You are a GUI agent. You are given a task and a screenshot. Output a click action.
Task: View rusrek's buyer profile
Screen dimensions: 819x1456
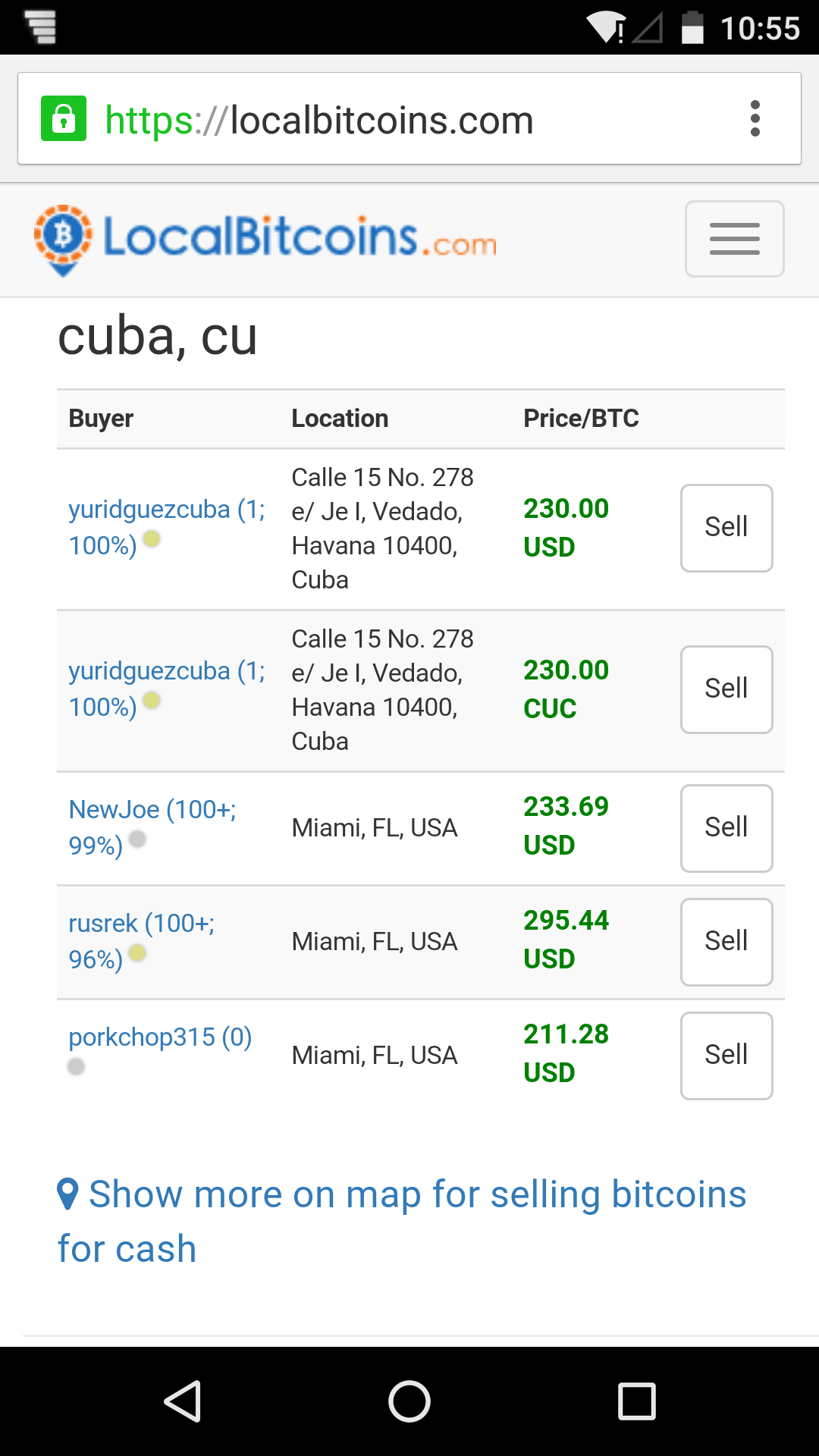pos(141,924)
